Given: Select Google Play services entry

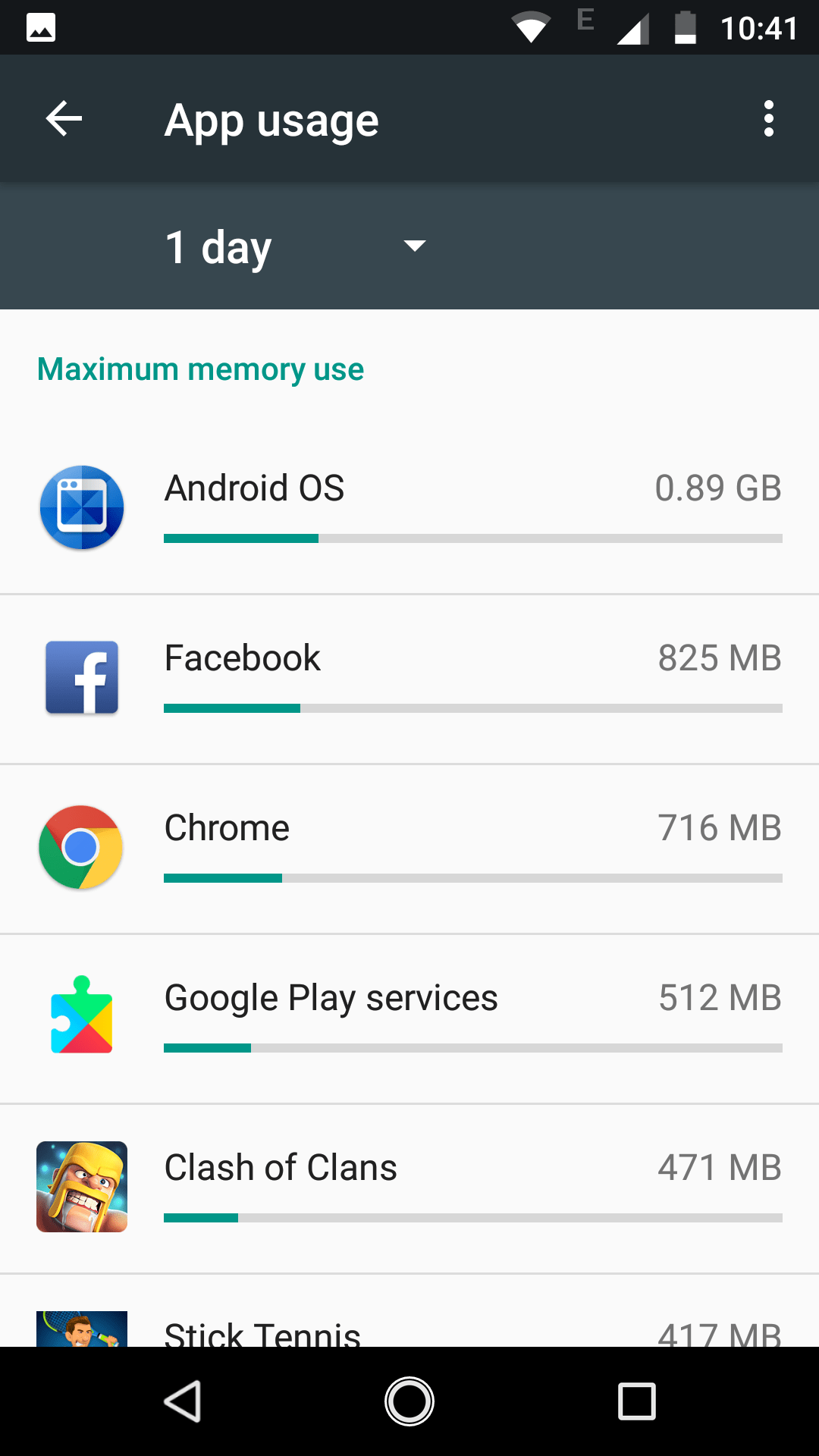Looking at the screenshot, I should pos(409,1019).
